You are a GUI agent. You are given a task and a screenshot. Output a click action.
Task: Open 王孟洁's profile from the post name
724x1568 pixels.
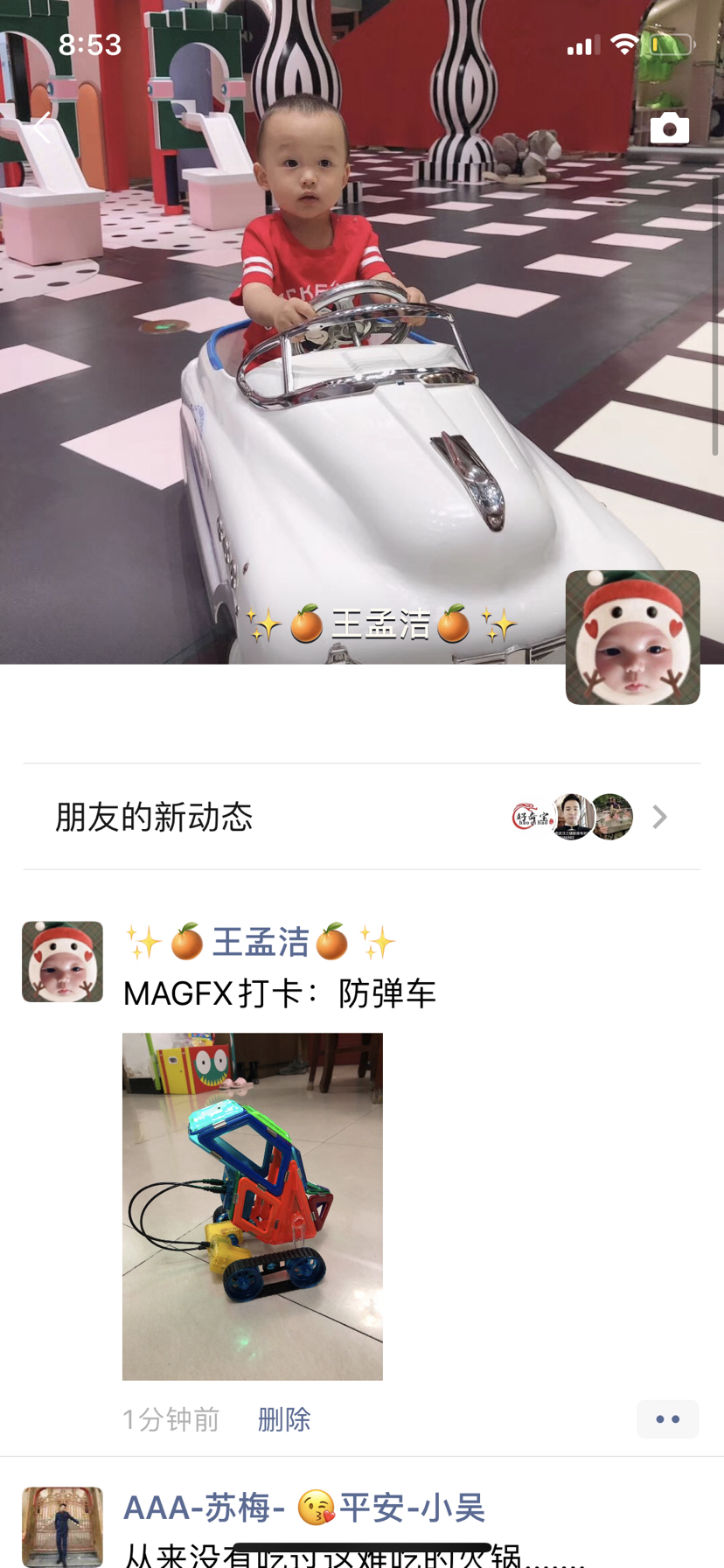pyautogui.click(x=261, y=943)
